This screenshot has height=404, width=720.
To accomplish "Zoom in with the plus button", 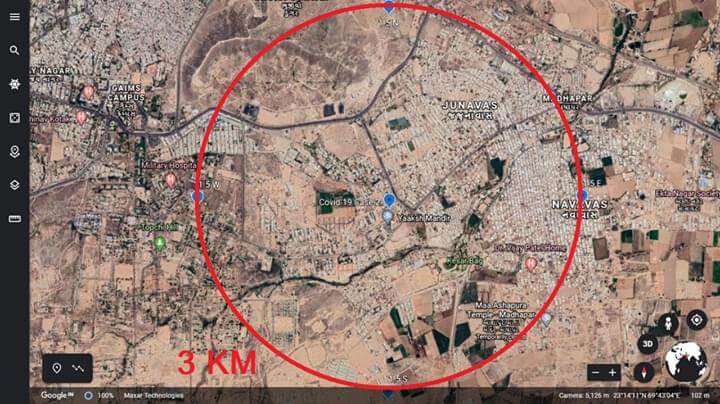I will point(613,371).
